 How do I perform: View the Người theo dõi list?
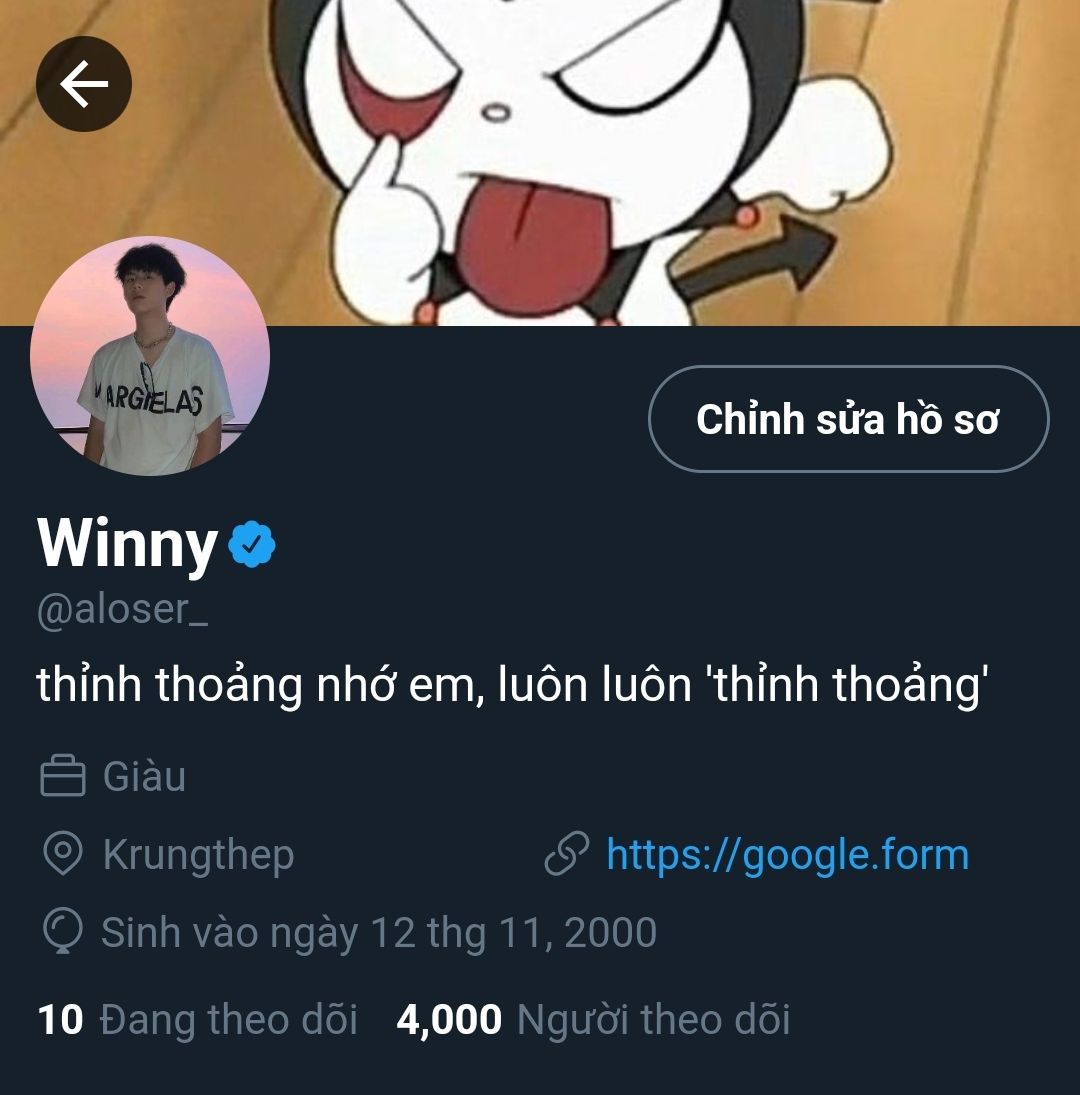tap(593, 1019)
